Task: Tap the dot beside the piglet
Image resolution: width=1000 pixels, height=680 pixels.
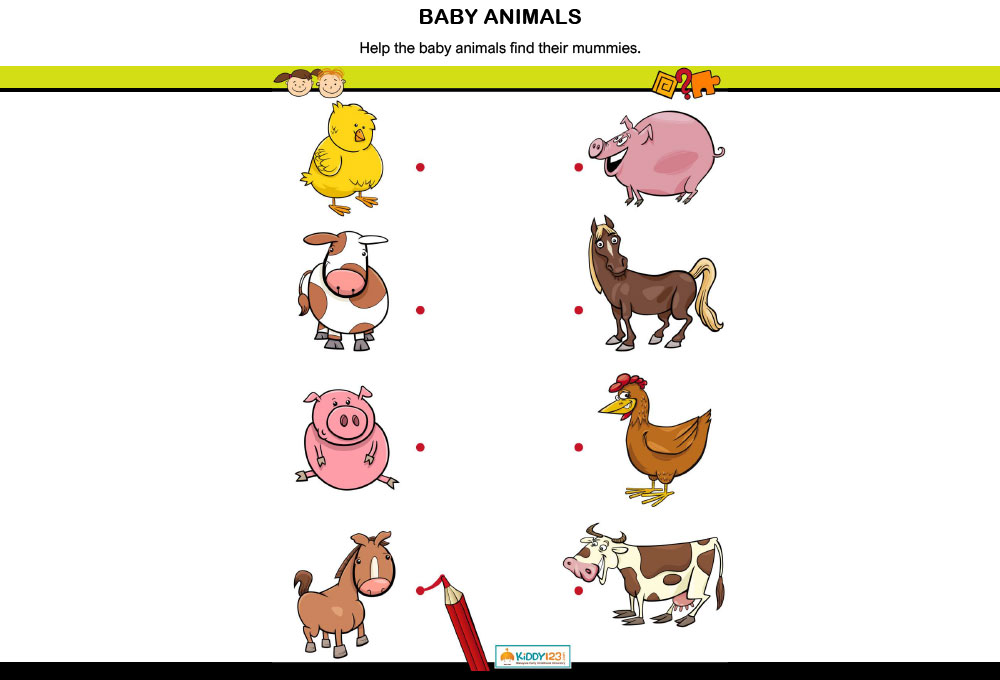Action: tap(420, 447)
